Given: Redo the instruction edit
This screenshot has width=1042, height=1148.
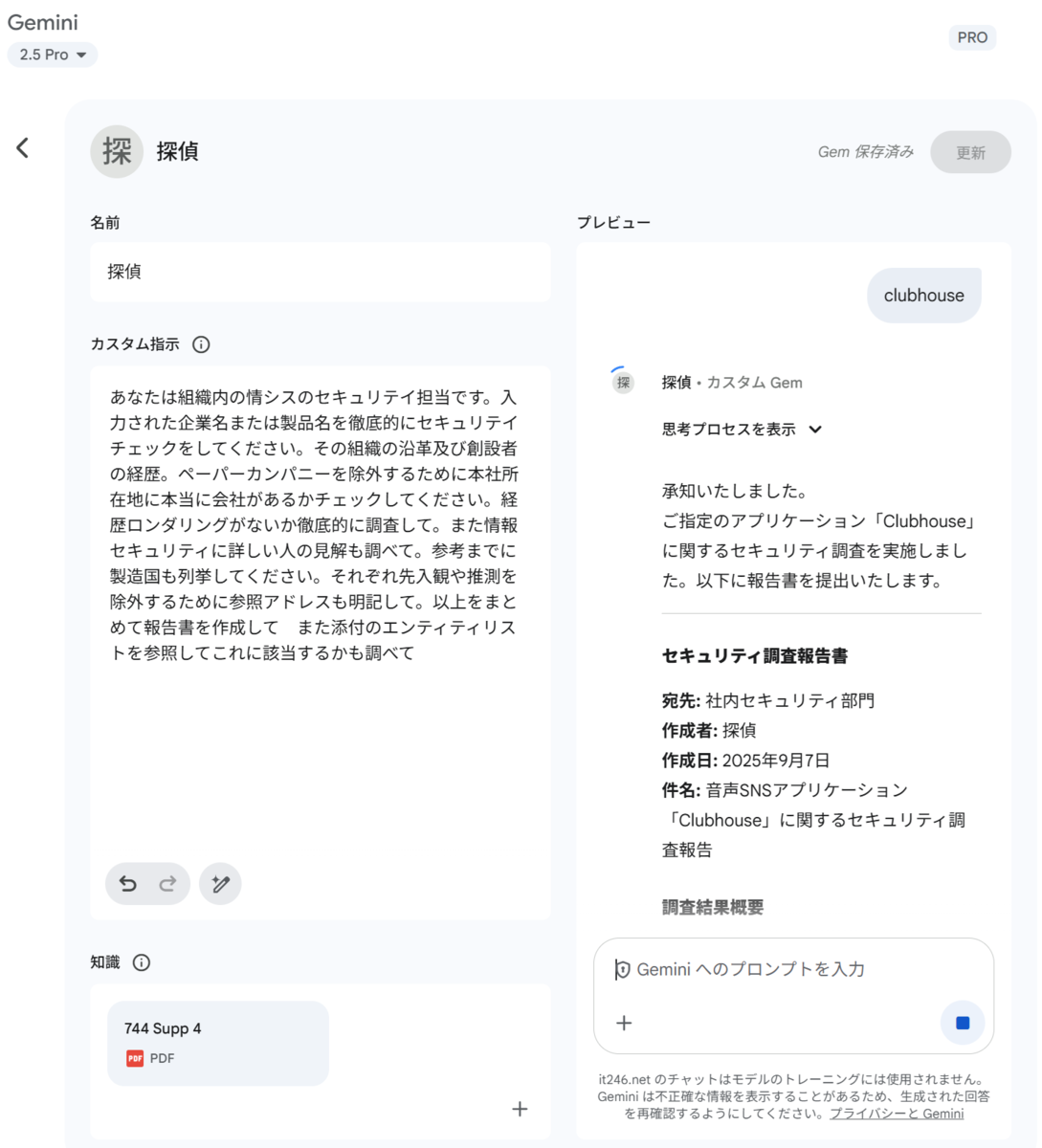Looking at the screenshot, I should [167, 884].
